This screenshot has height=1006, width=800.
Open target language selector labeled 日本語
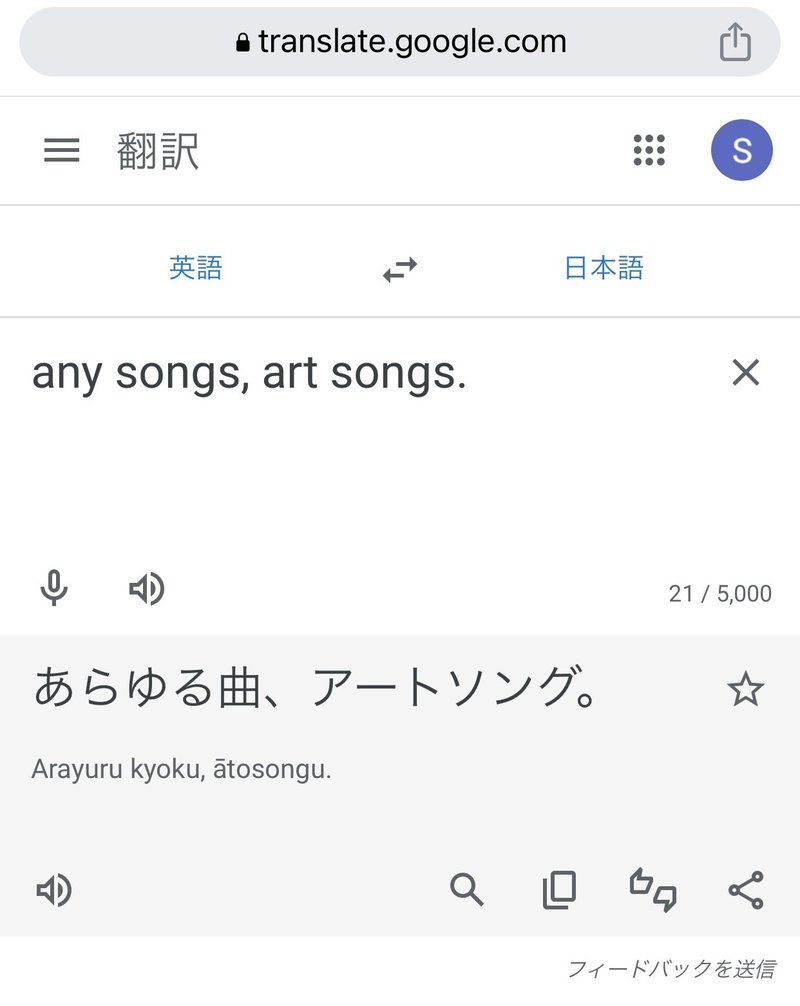click(606, 268)
